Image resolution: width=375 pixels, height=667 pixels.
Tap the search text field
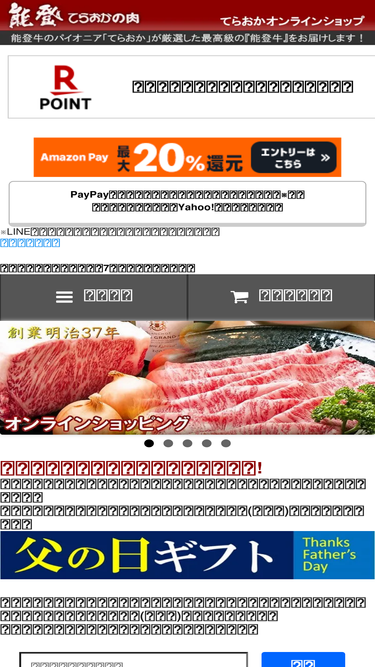(x=134, y=660)
